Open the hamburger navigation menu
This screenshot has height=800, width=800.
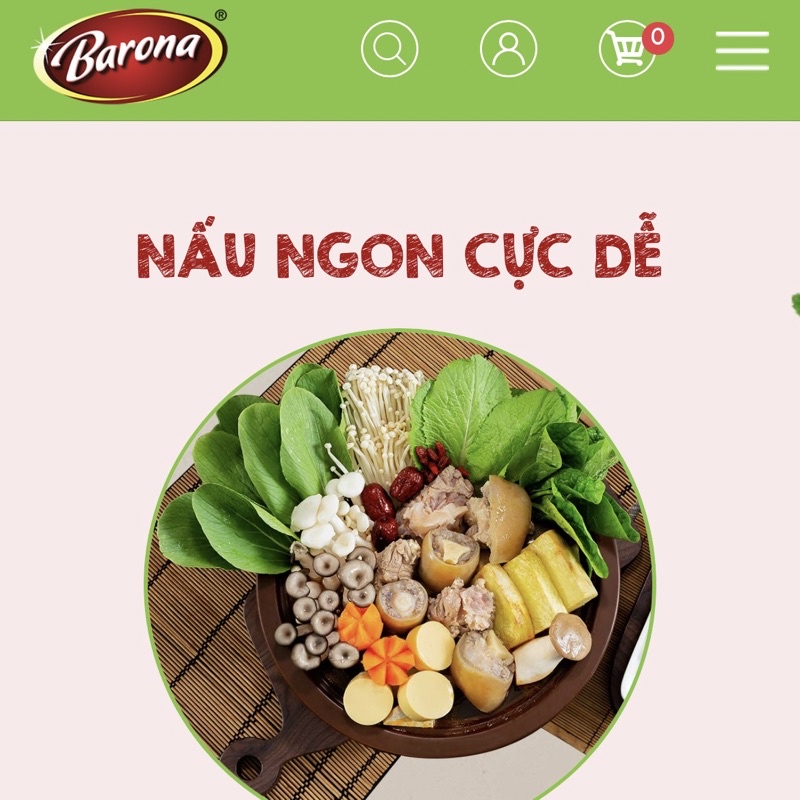pyautogui.click(x=742, y=50)
